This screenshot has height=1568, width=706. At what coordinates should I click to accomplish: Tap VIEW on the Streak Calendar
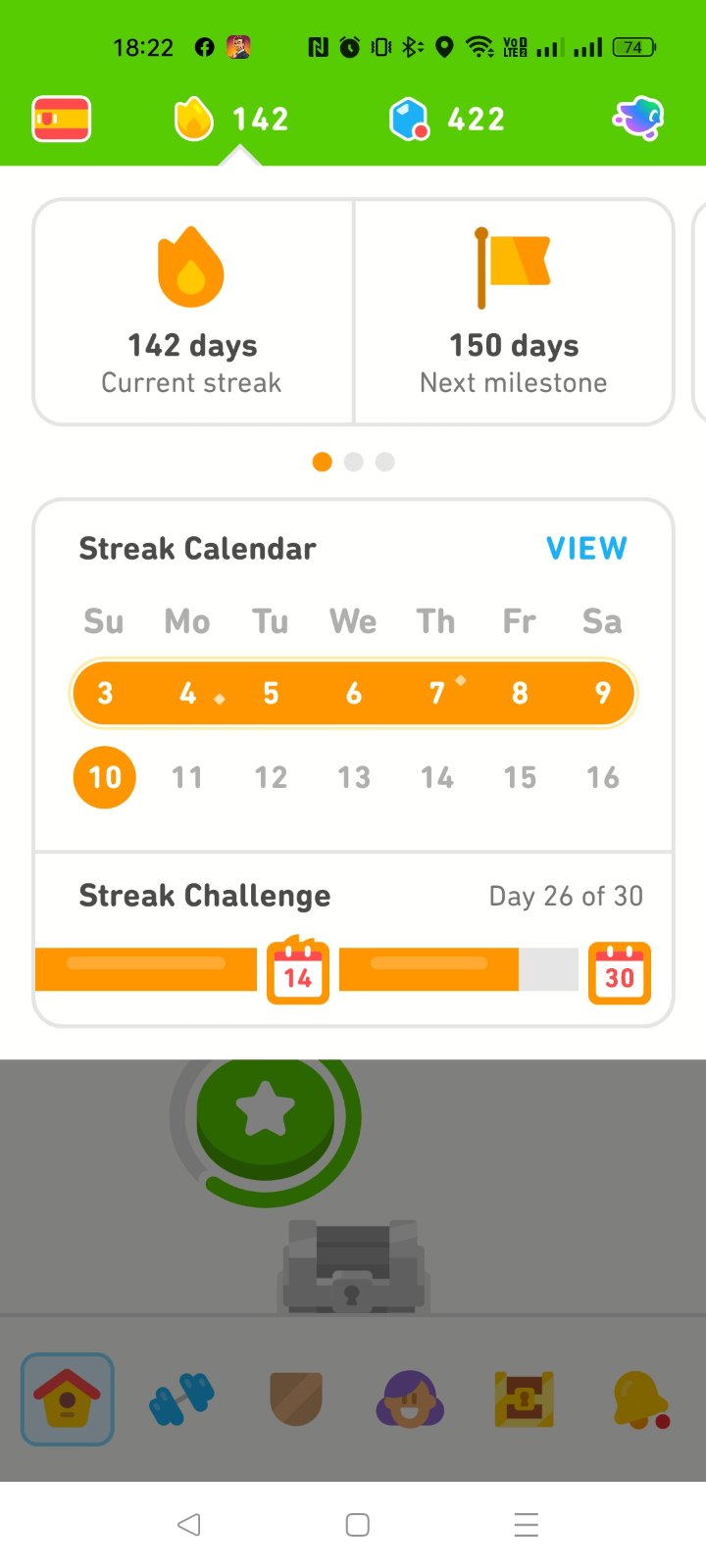[x=586, y=549]
